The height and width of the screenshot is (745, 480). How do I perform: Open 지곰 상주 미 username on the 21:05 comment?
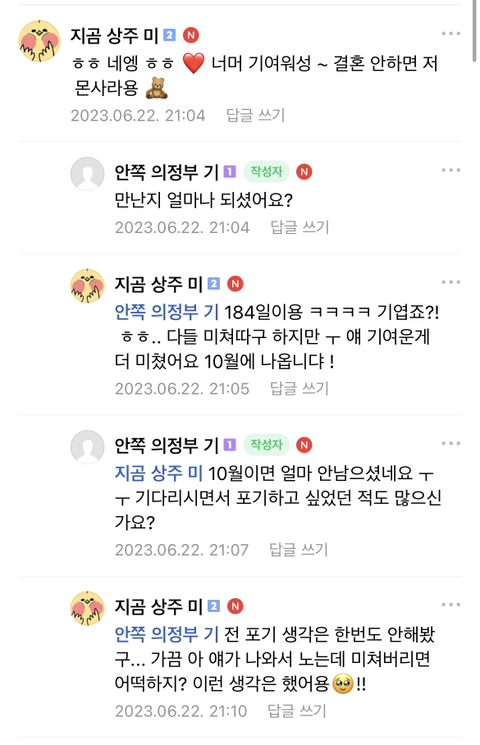pyautogui.click(x=159, y=284)
